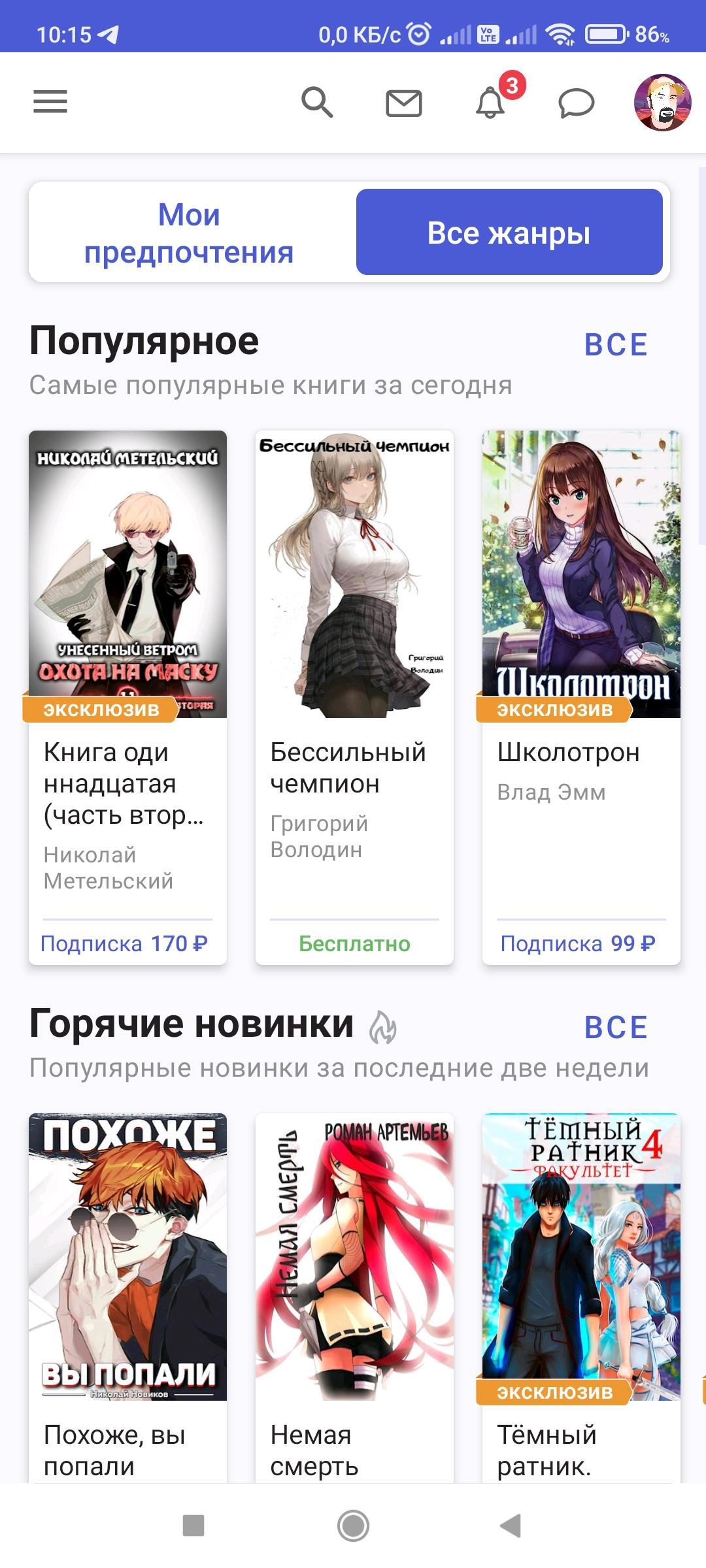
Task: Select the Все жанры tab
Action: [509, 233]
